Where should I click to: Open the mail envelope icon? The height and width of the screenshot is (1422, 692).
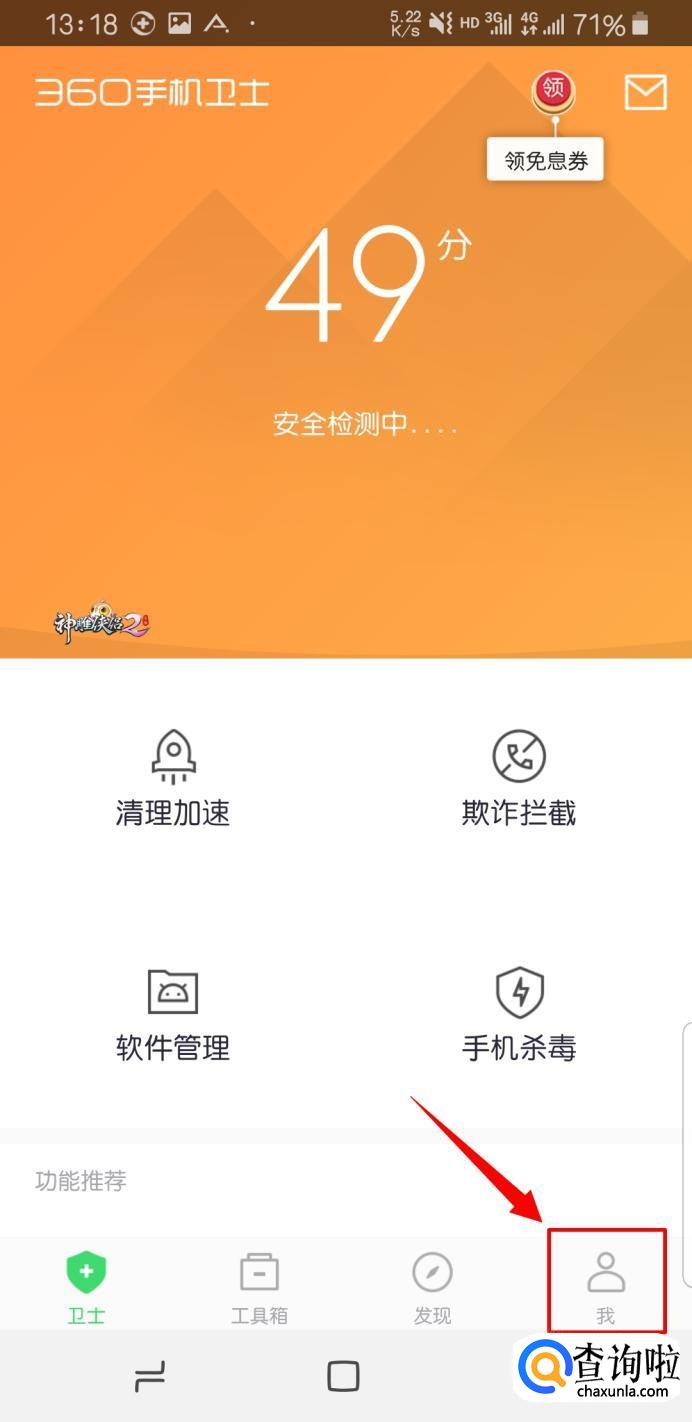point(645,92)
